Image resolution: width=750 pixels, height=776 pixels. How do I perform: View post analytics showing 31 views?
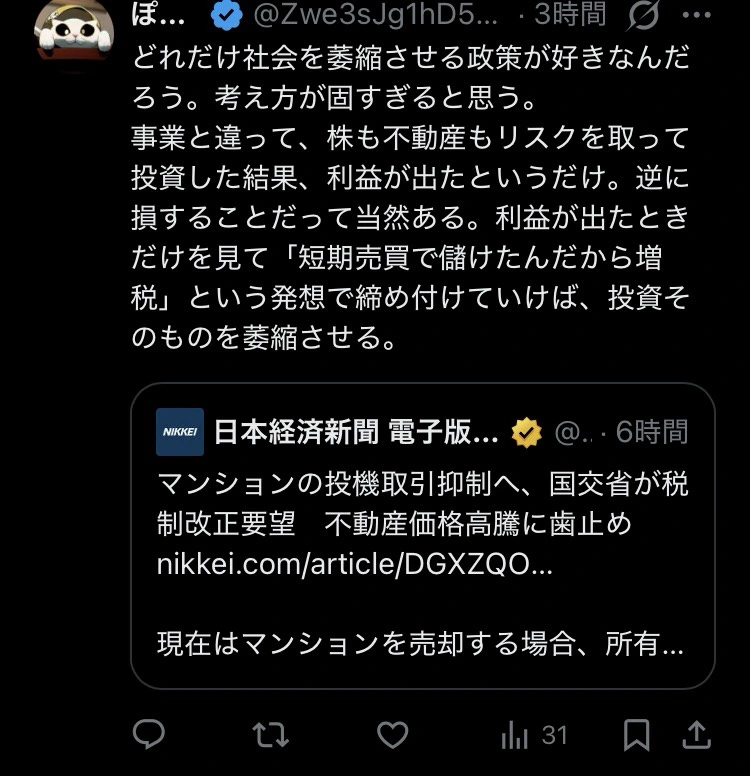[x=534, y=735]
